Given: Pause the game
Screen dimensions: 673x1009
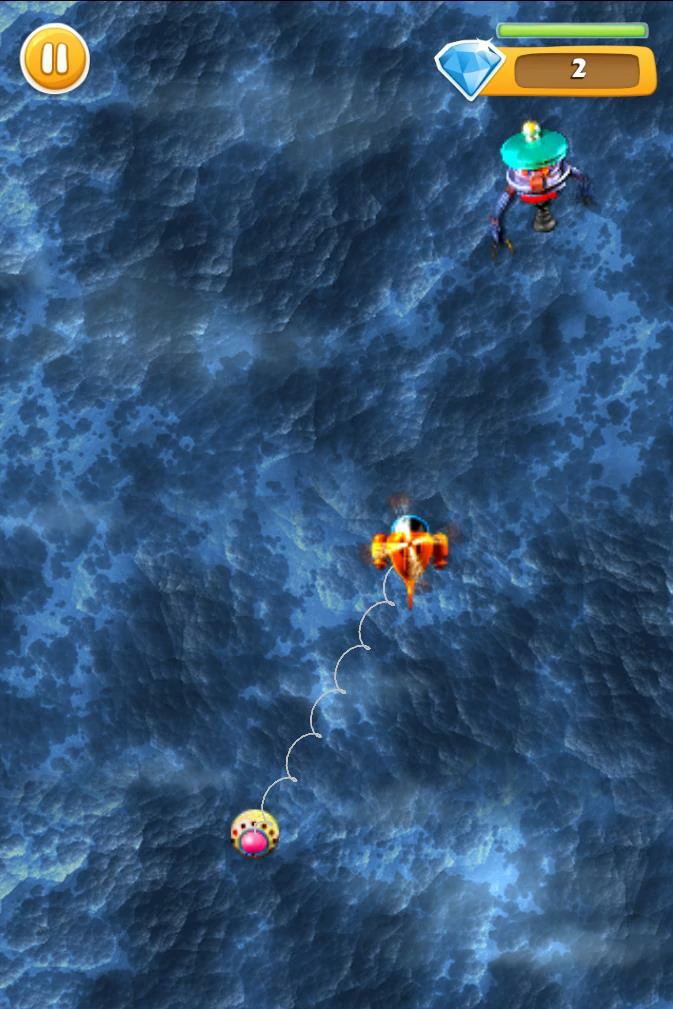Looking at the screenshot, I should tap(55, 59).
